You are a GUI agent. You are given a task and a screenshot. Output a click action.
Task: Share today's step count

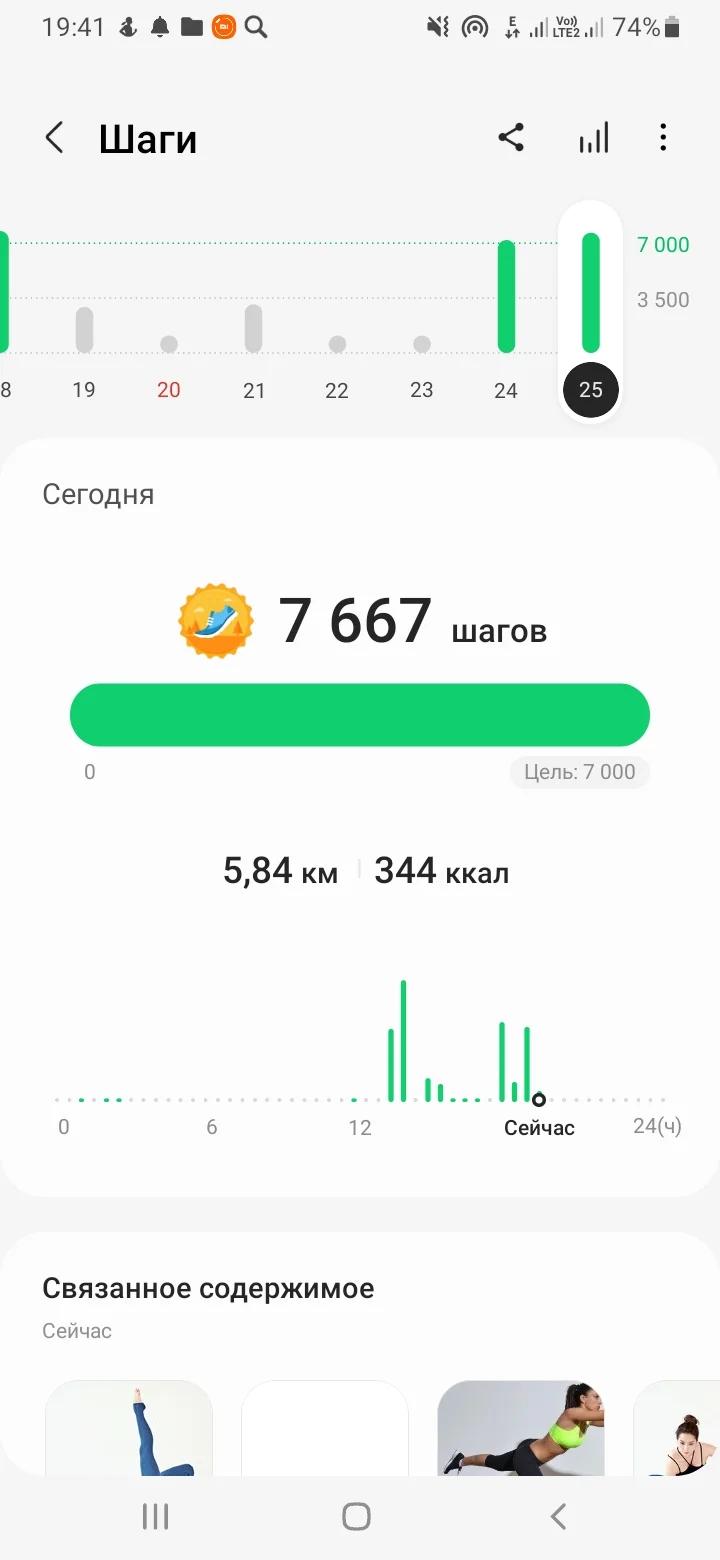511,138
